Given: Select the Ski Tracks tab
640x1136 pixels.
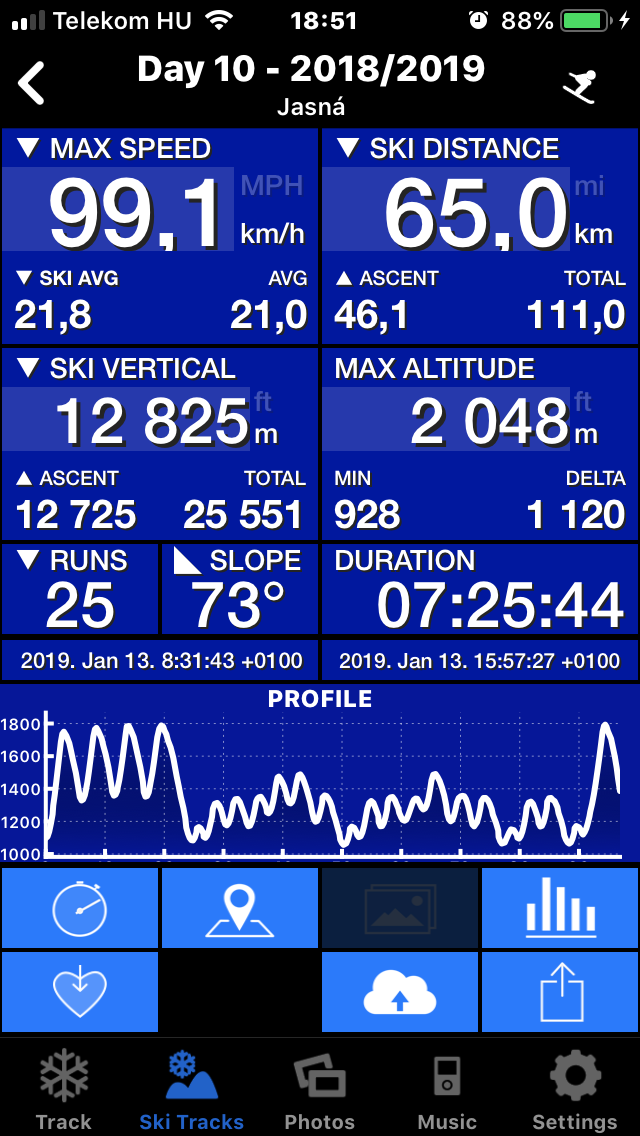Looking at the screenshot, I should [192, 1092].
